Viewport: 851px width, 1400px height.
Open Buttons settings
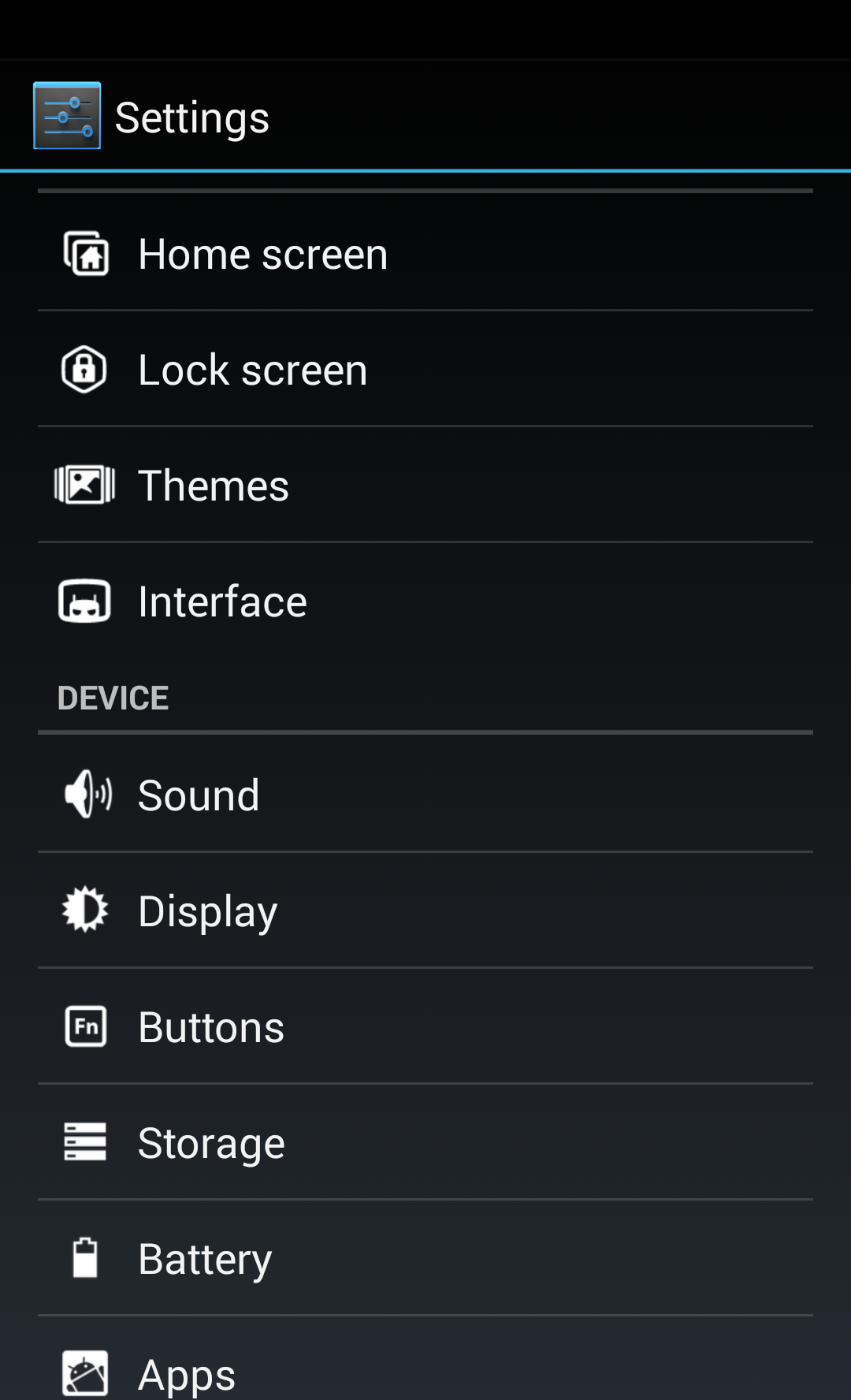(x=425, y=1026)
